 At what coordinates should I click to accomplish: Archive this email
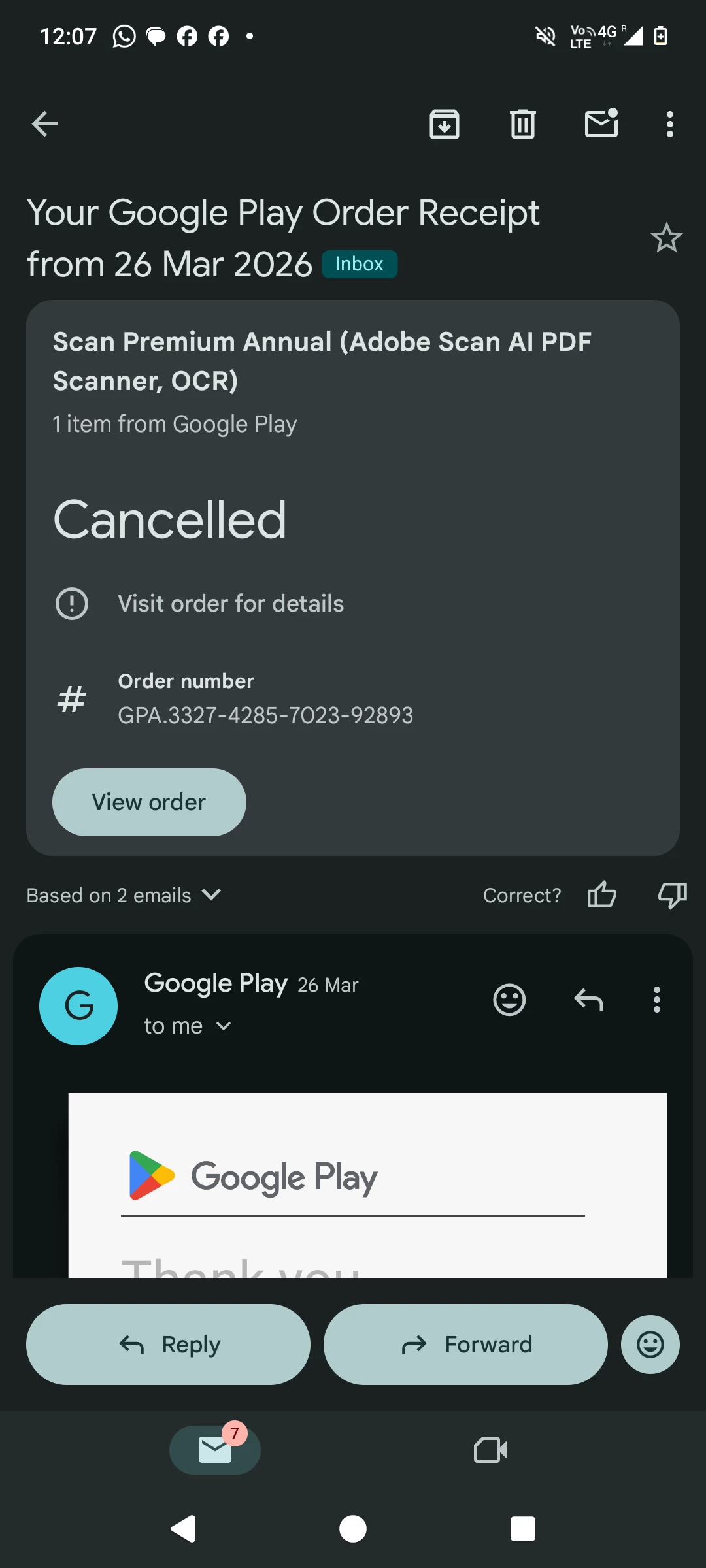444,123
